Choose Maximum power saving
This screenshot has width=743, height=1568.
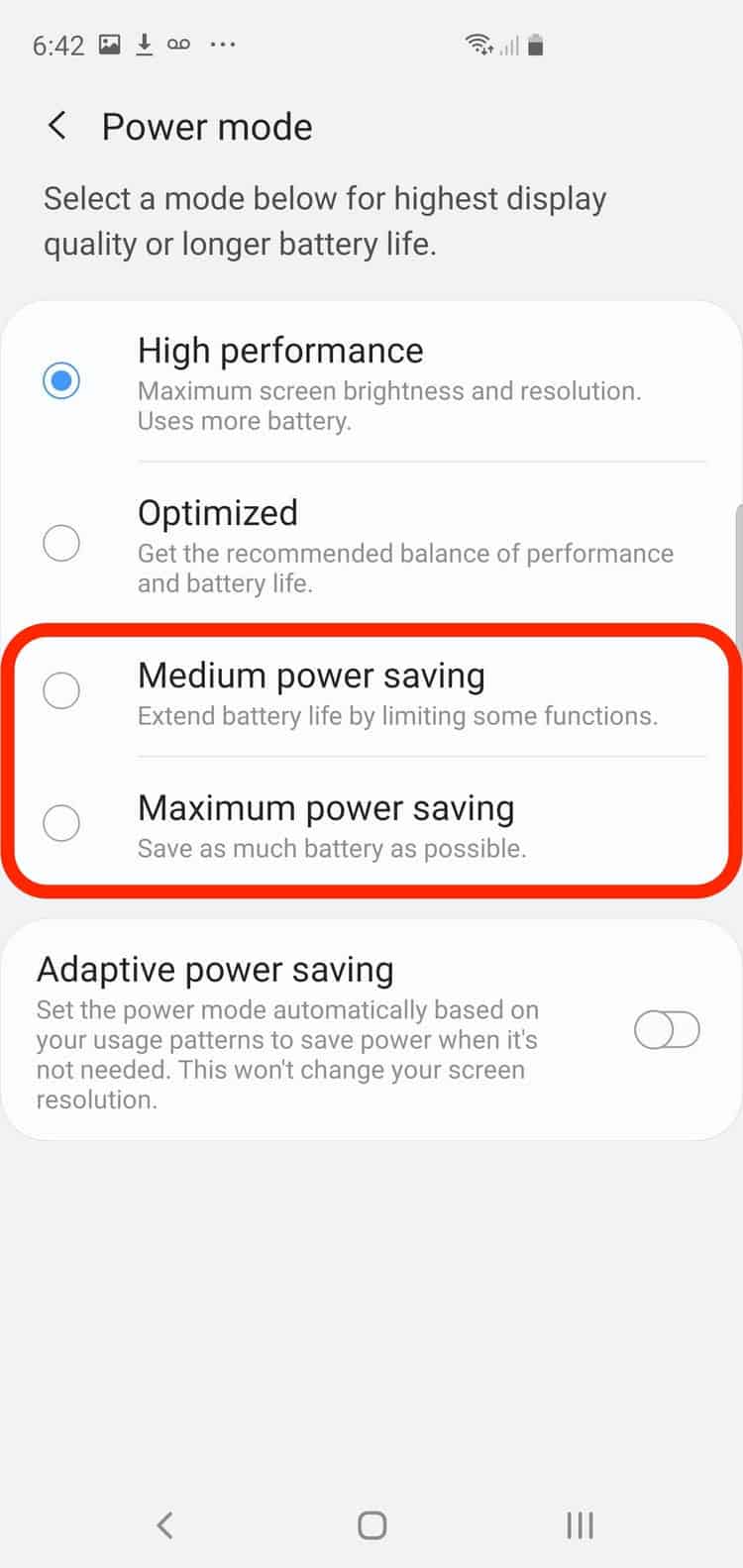coord(371,823)
